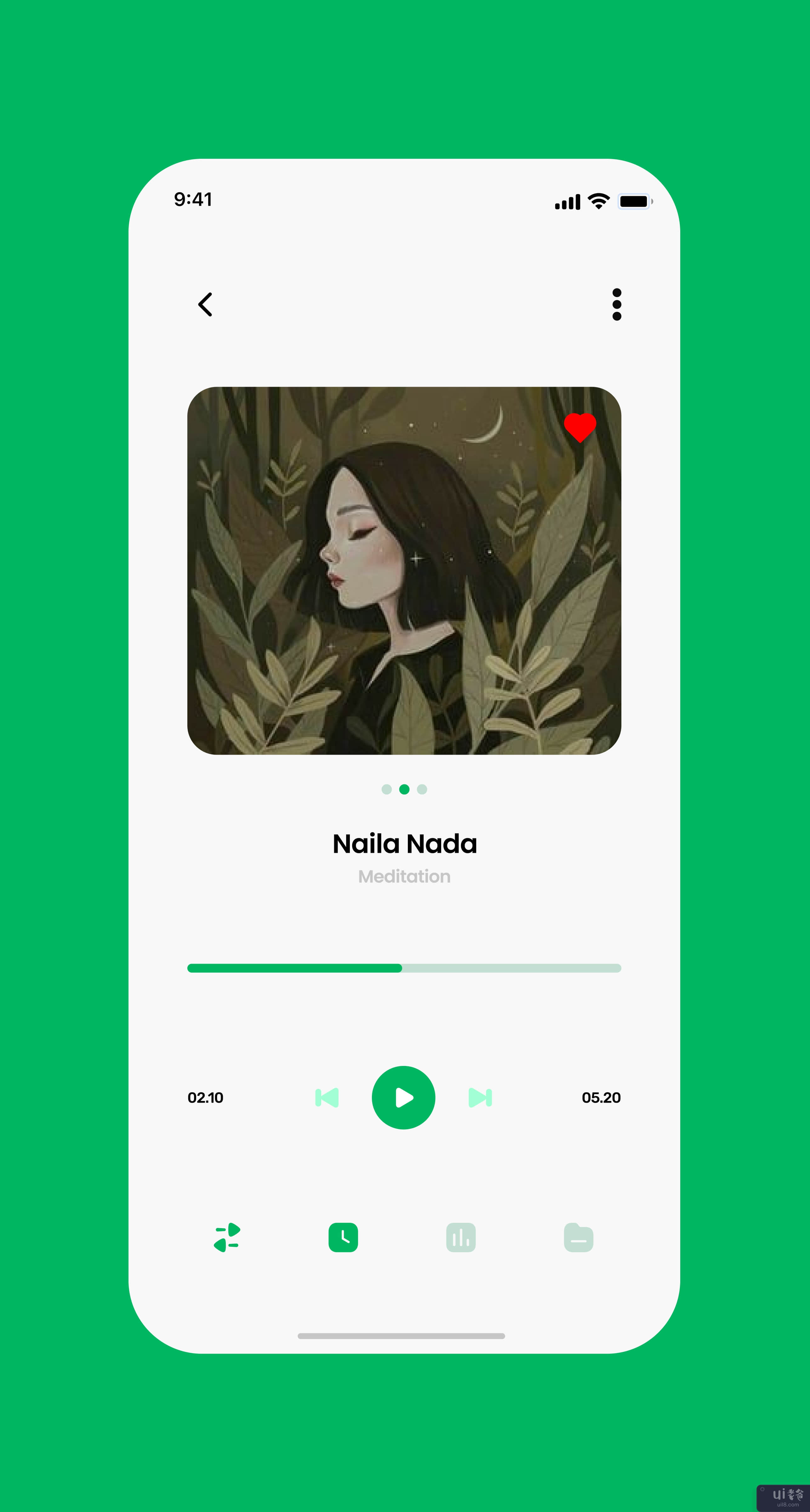Unlike the track with the red heart
The width and height of the screenshot is (810, 1512).
(580, 427)
